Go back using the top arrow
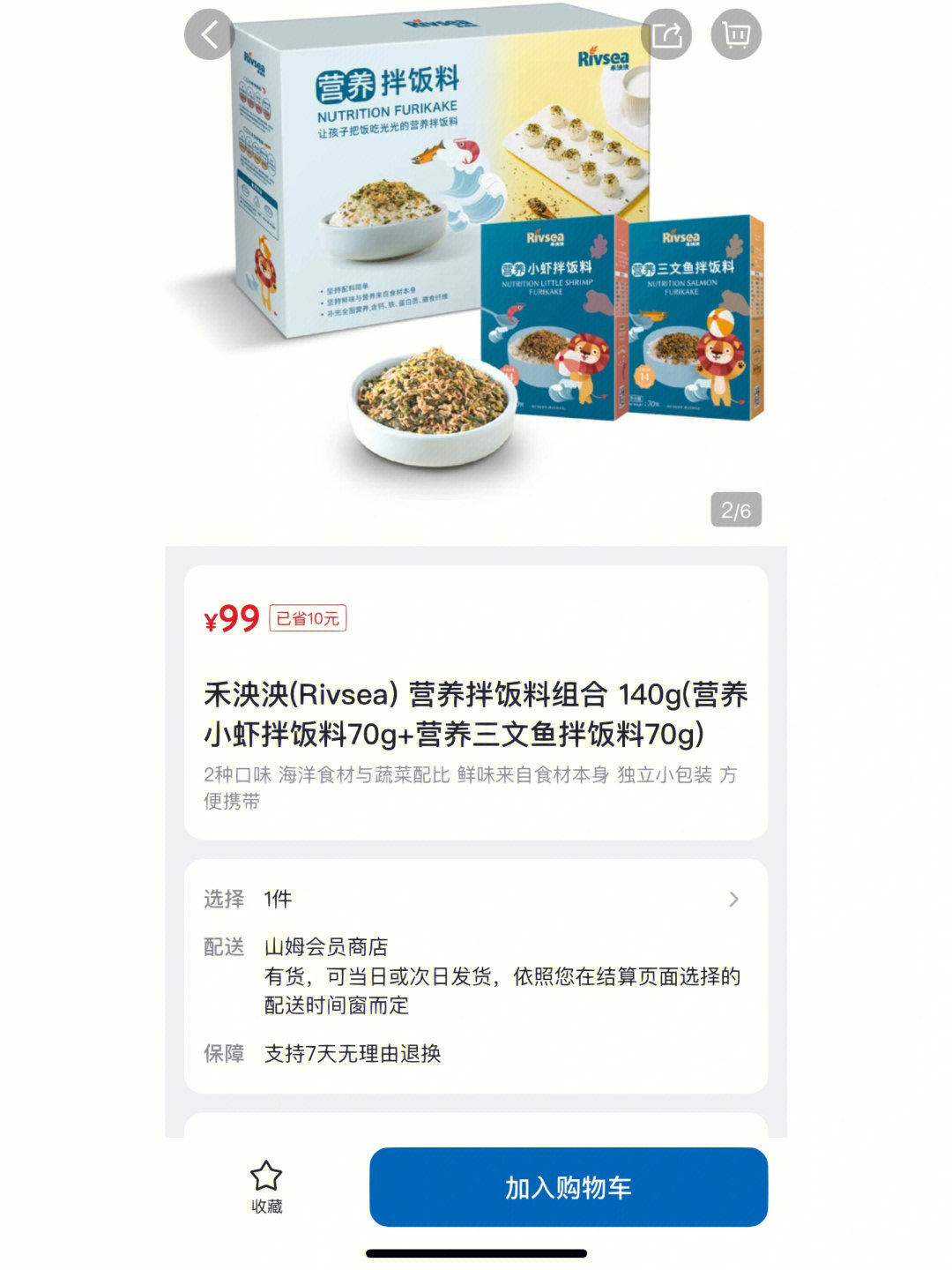The image size is (952, 1270). [x=209, y=35]
